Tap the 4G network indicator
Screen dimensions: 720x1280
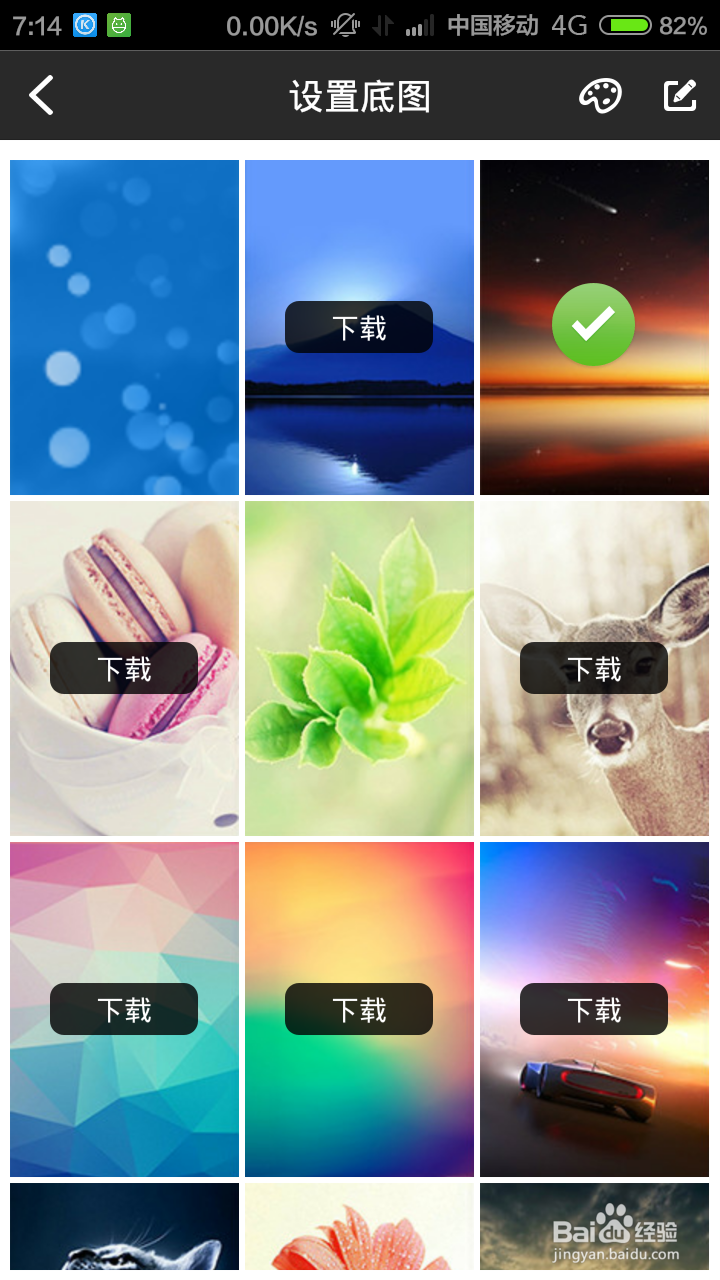point(566,25)
